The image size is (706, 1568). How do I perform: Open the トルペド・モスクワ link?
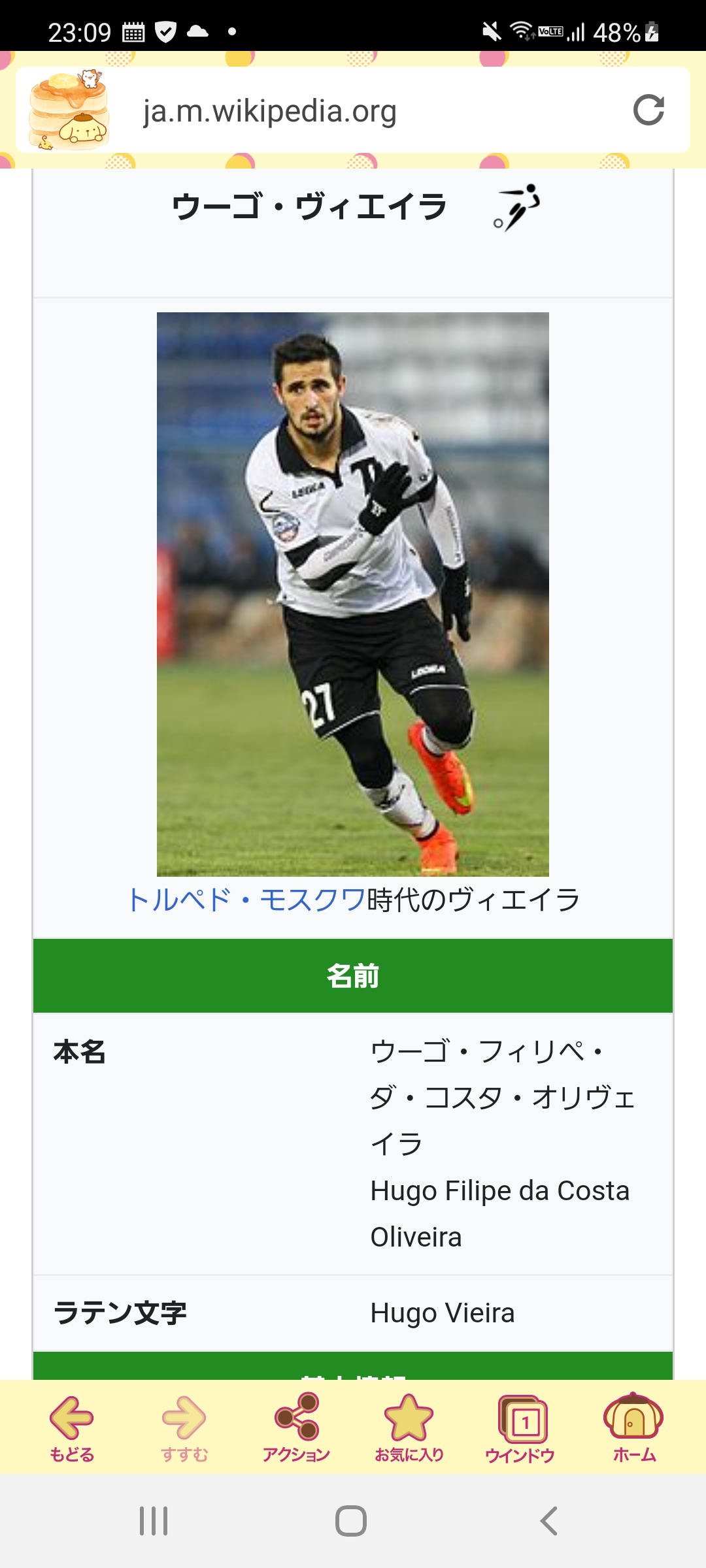coord(246,900)
